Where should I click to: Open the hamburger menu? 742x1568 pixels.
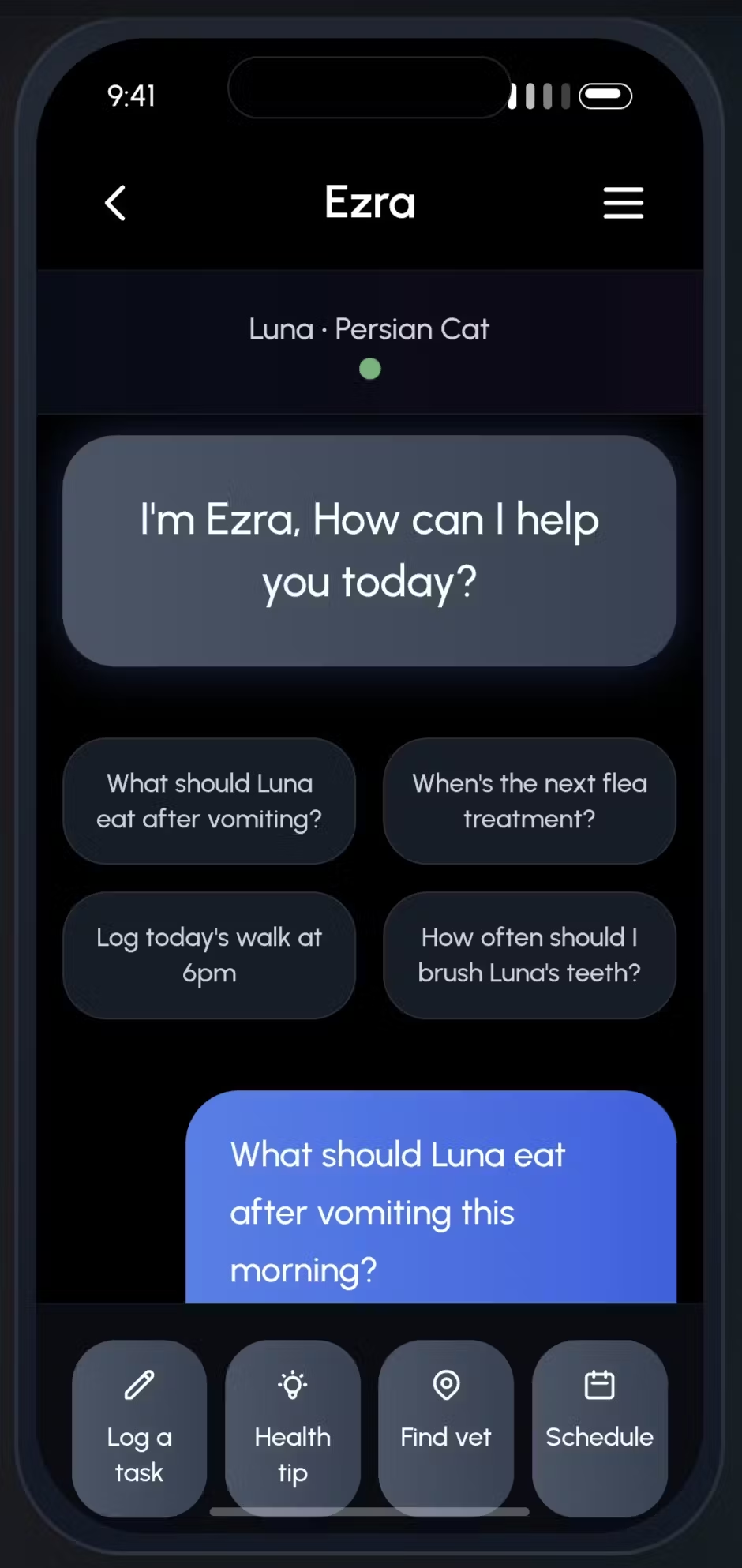tap(623, 203)
